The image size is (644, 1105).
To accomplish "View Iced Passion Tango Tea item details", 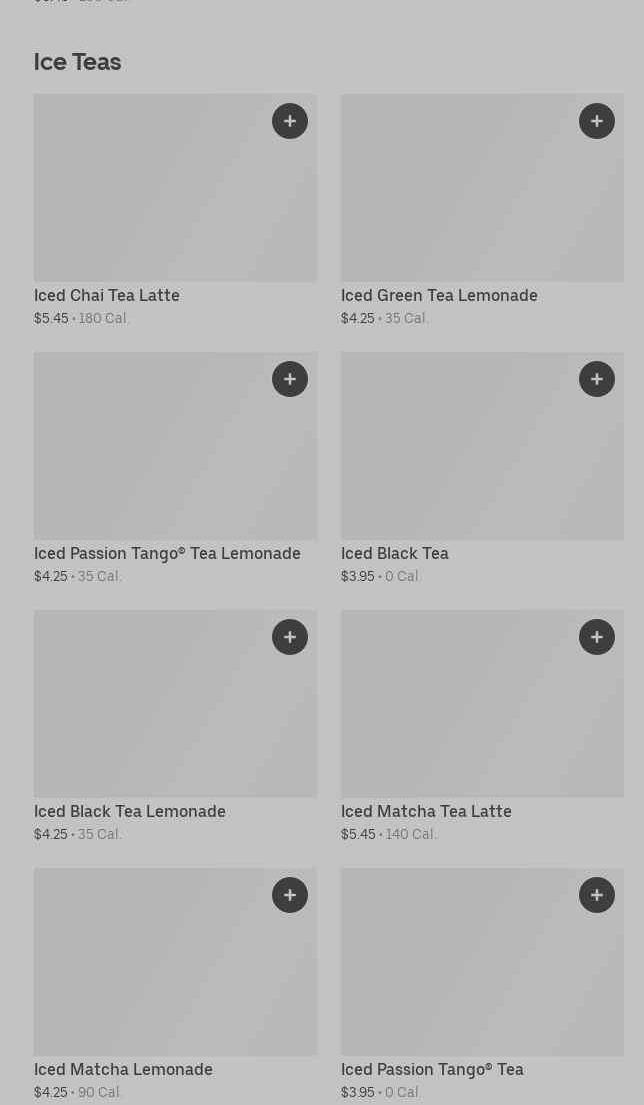I will click(483, 984).
